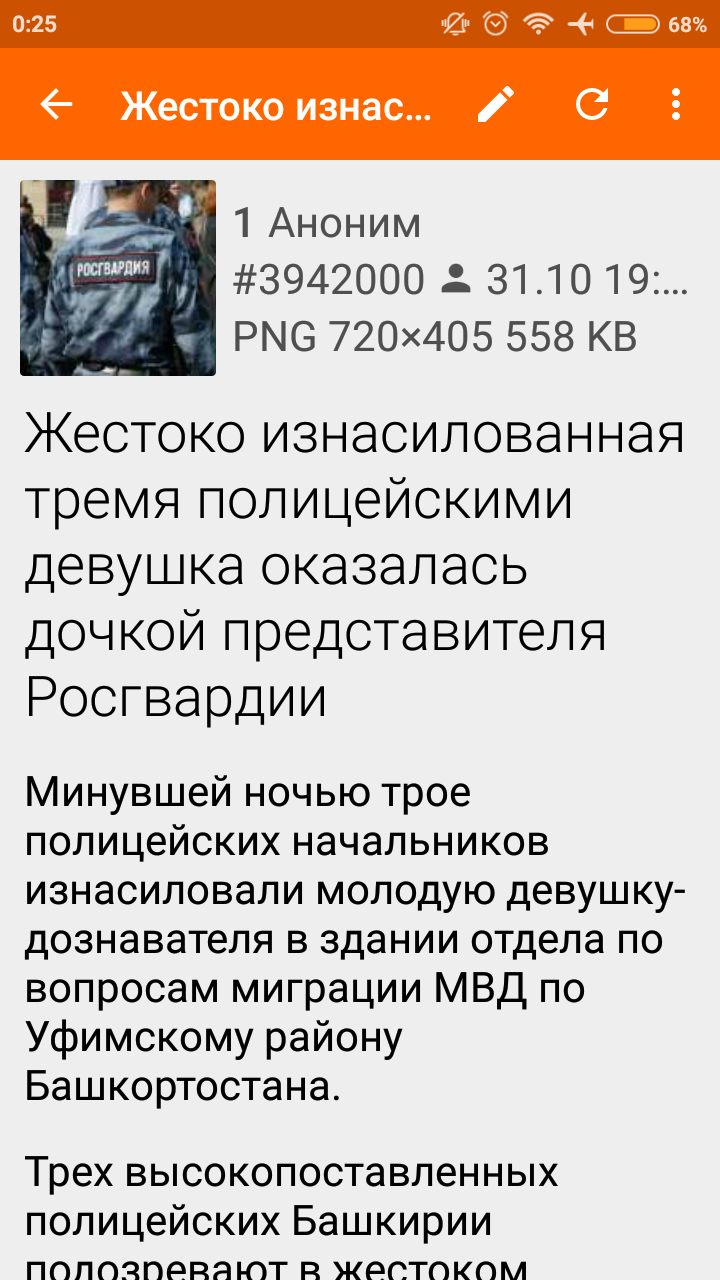Open the overflow menu
Viewport: 720px width, 1280px height.
click(x=676, y=104)
